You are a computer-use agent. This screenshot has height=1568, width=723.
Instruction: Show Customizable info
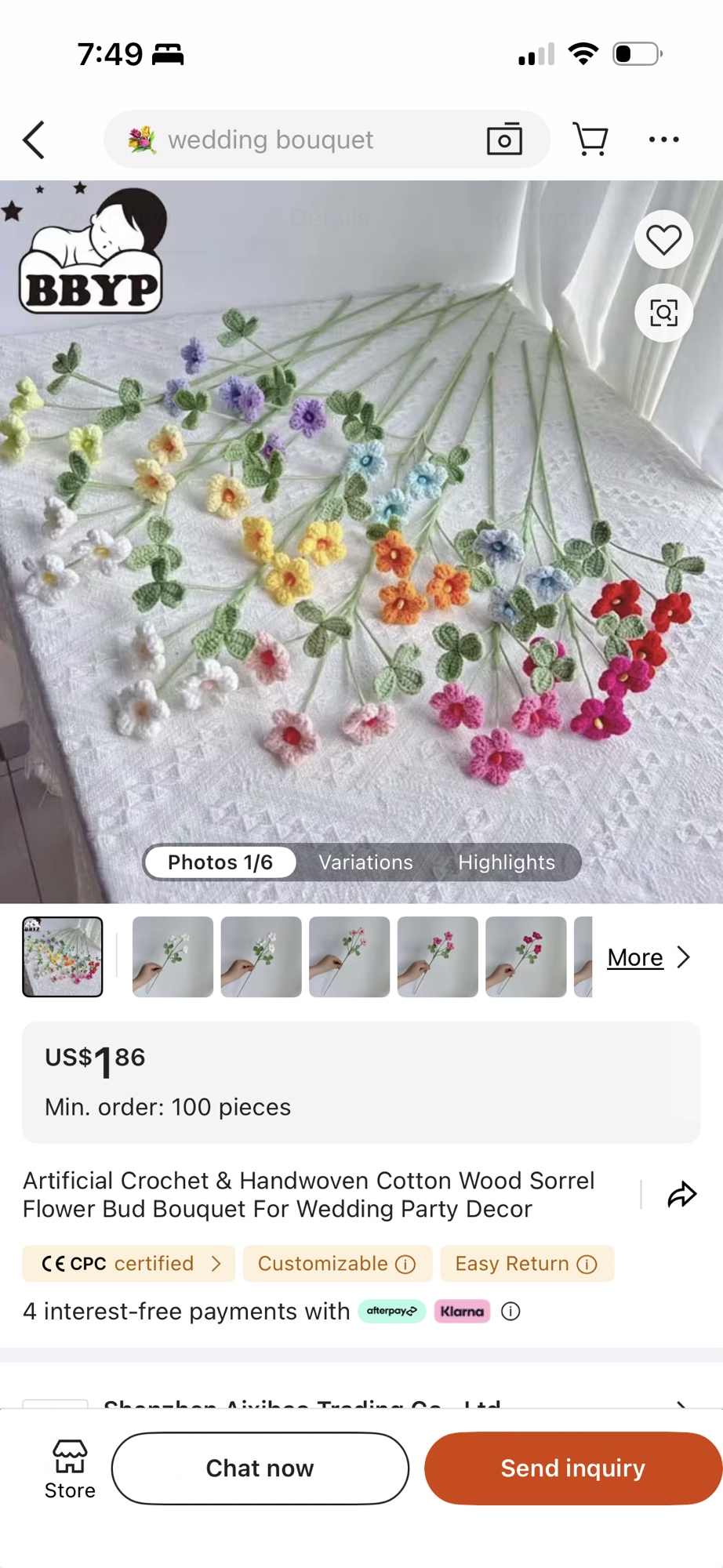click(x=336, y=1264)
